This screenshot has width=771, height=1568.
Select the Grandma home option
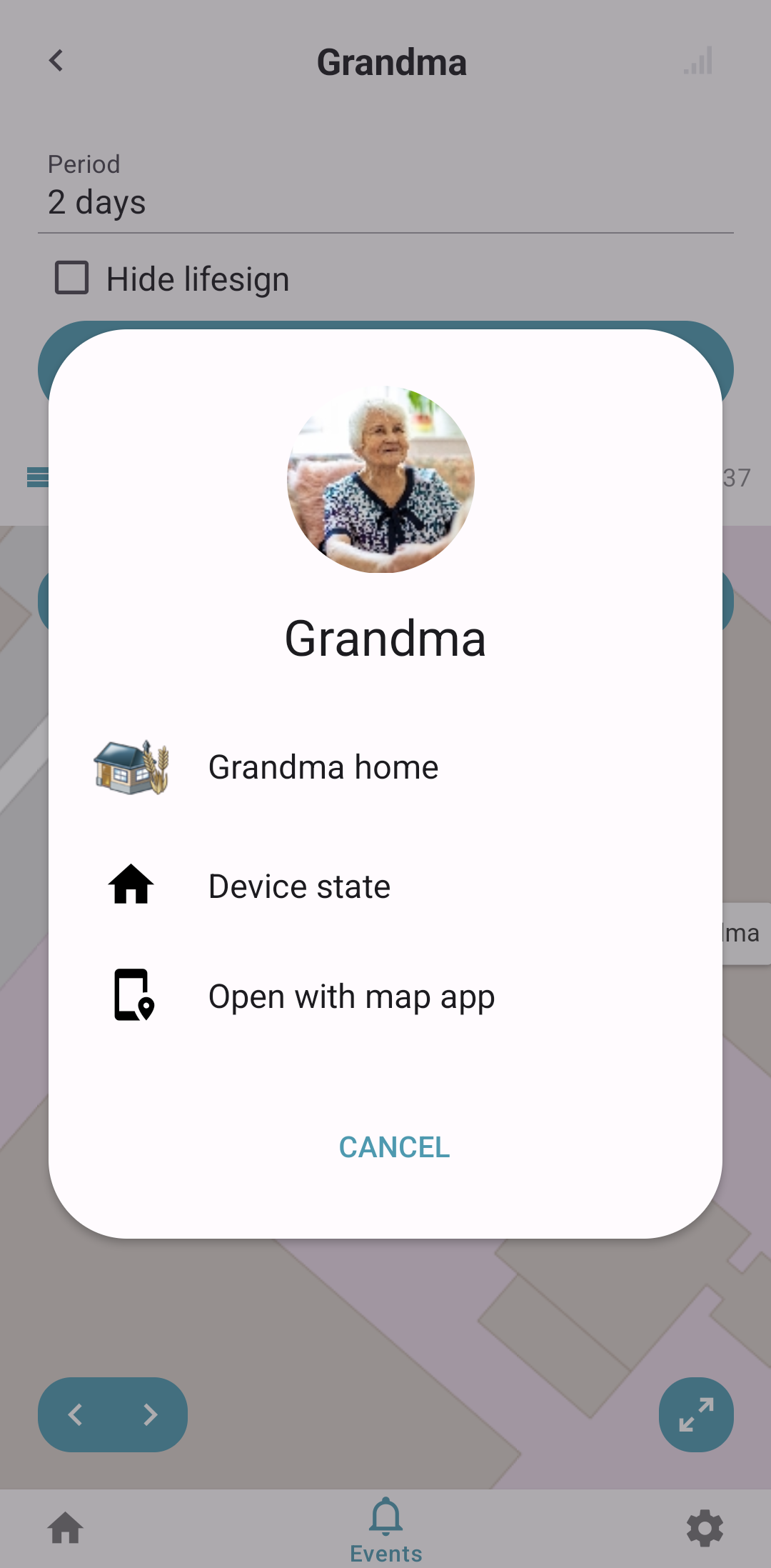point(385,767)
